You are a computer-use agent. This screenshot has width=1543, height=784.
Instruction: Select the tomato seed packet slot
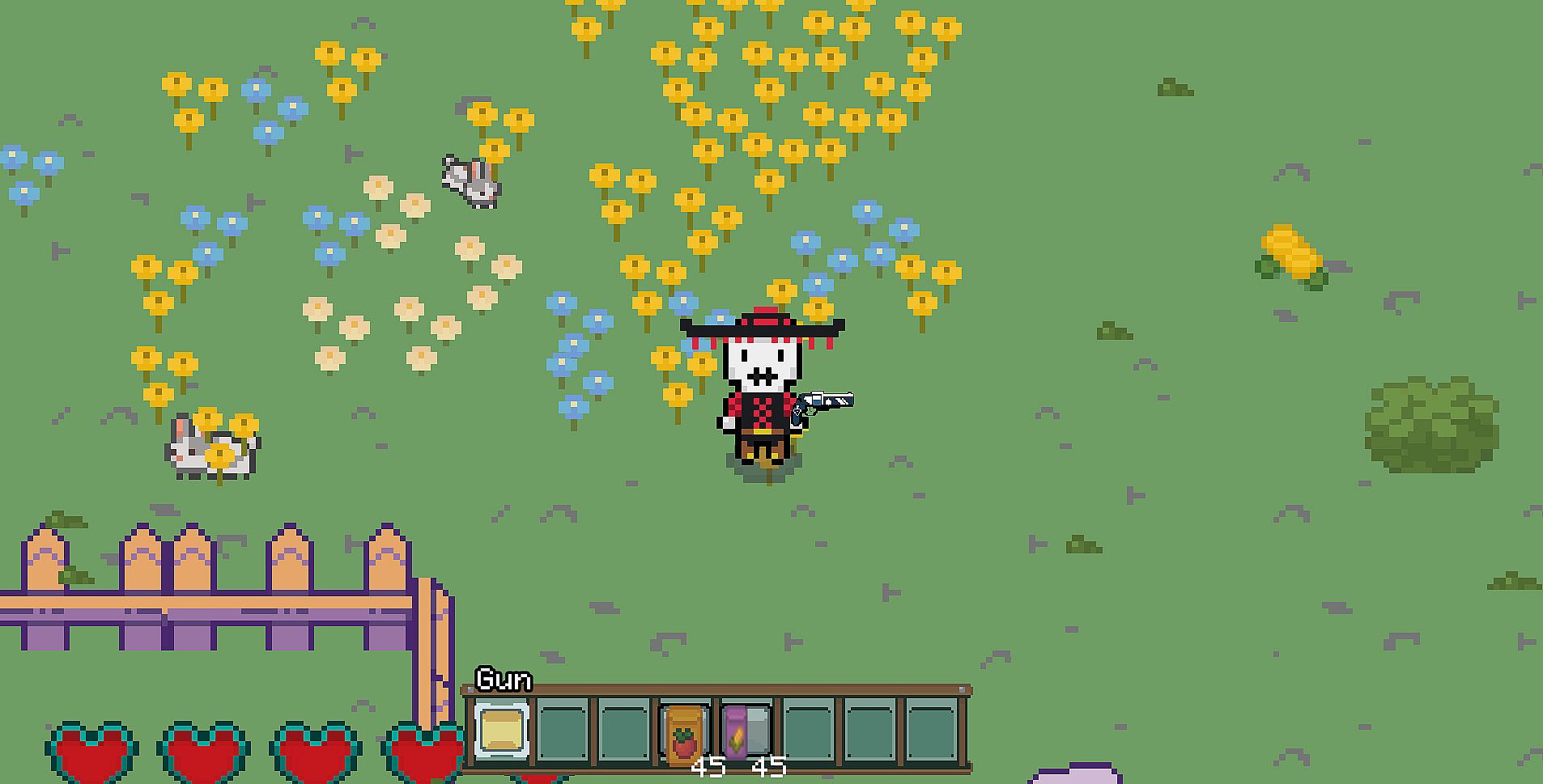pyautogui.click(x=684, y=732)
